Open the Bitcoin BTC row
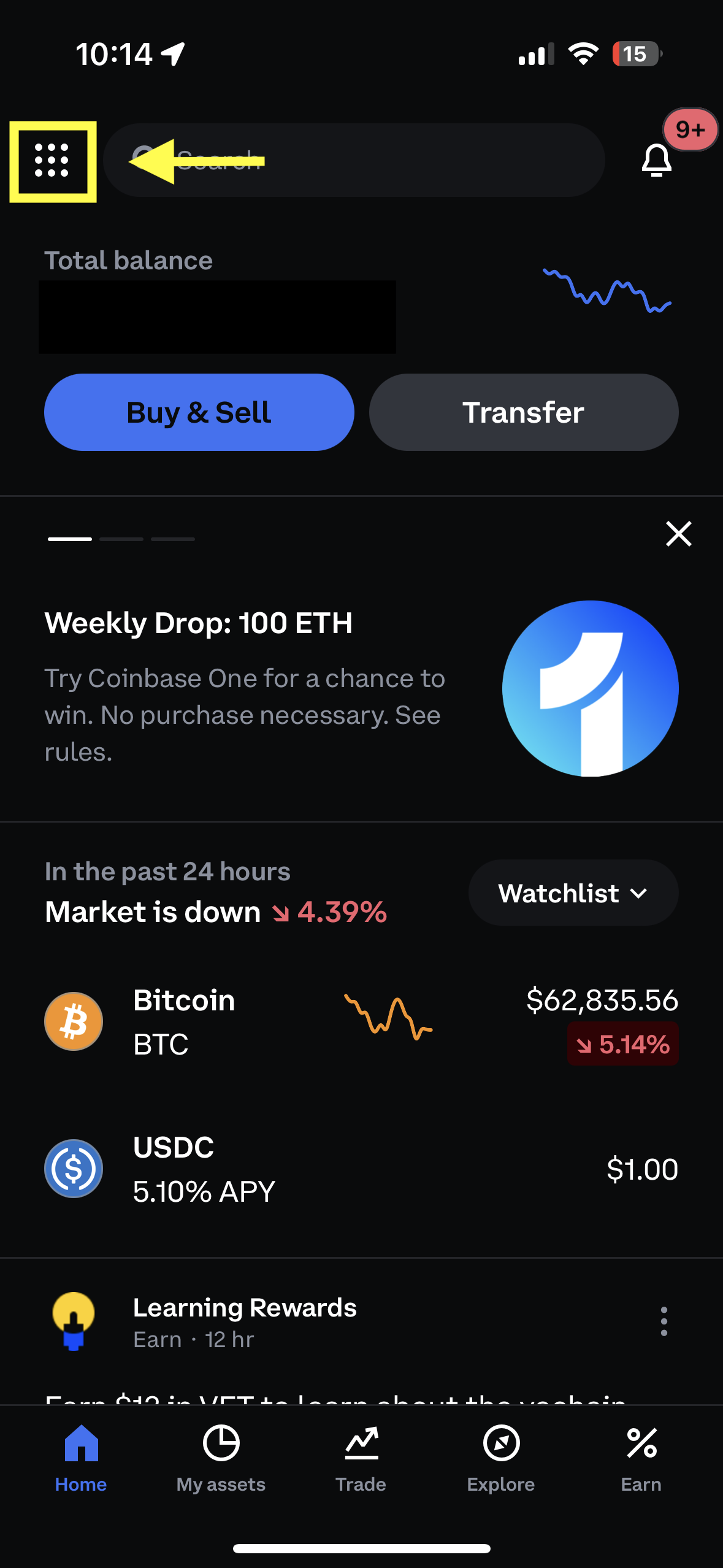 point(361,1022)
